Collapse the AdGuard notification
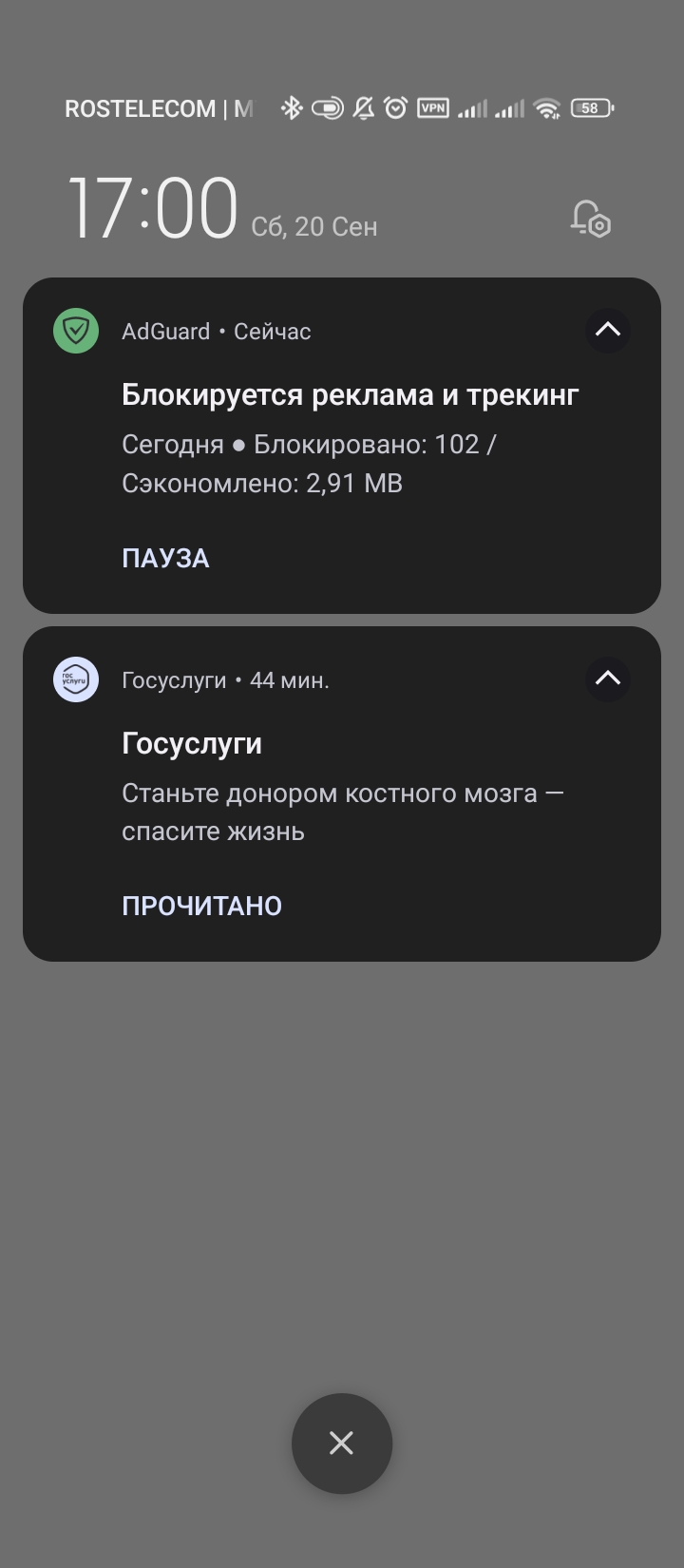684x1568 pixels. tap(607, 331)
